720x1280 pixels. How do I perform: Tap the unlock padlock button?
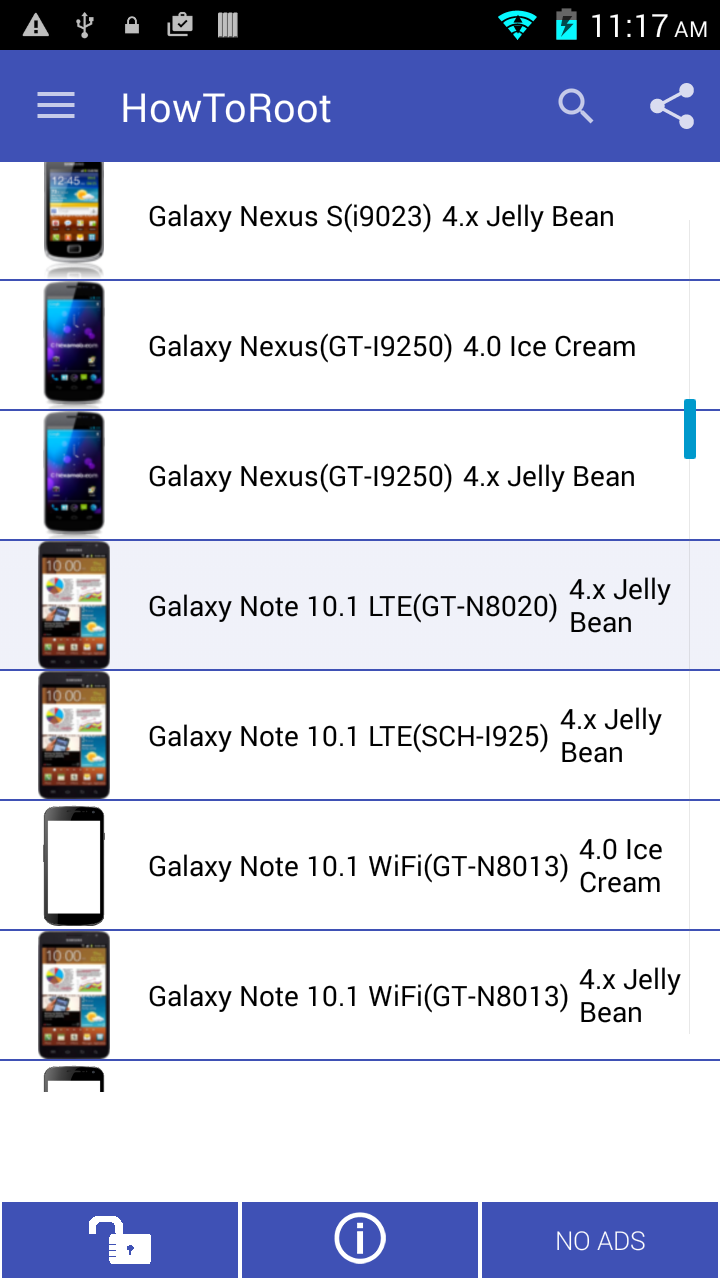coord(120,1240)
